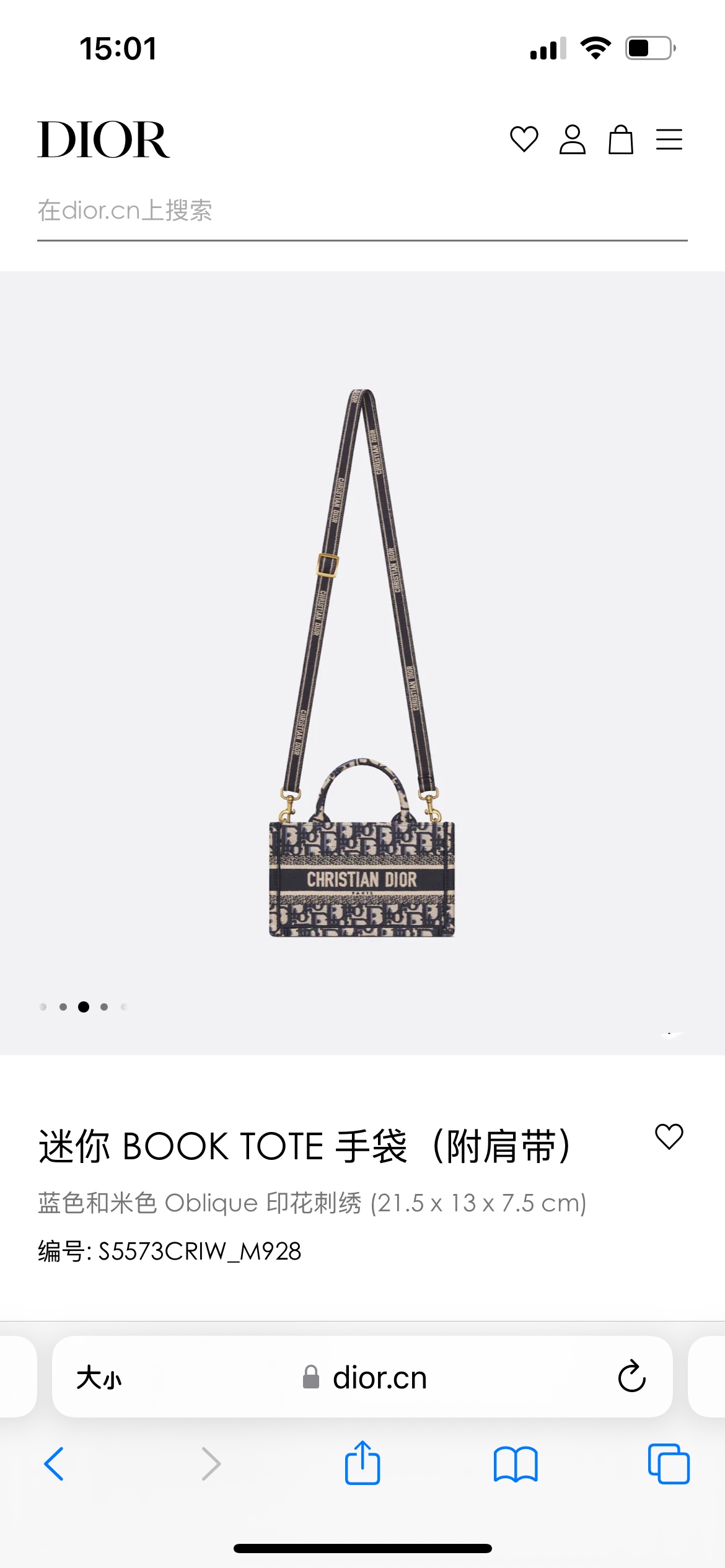Share this page from Safari toolbar
This screenshot has height=1568, width=725.
[362, 1463]
